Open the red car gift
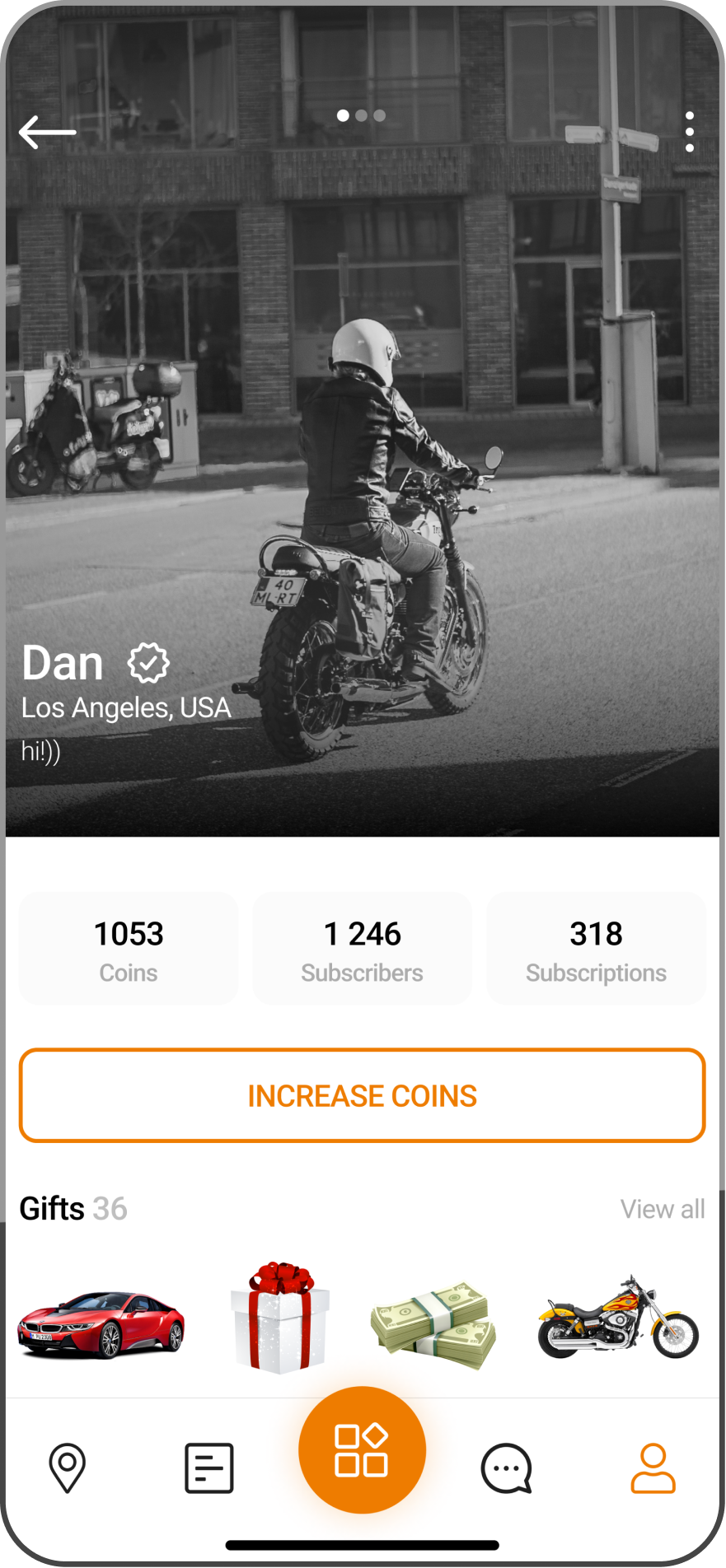Image resolution: width=726 pixels, height=1568 pixels. point(101,1323)
